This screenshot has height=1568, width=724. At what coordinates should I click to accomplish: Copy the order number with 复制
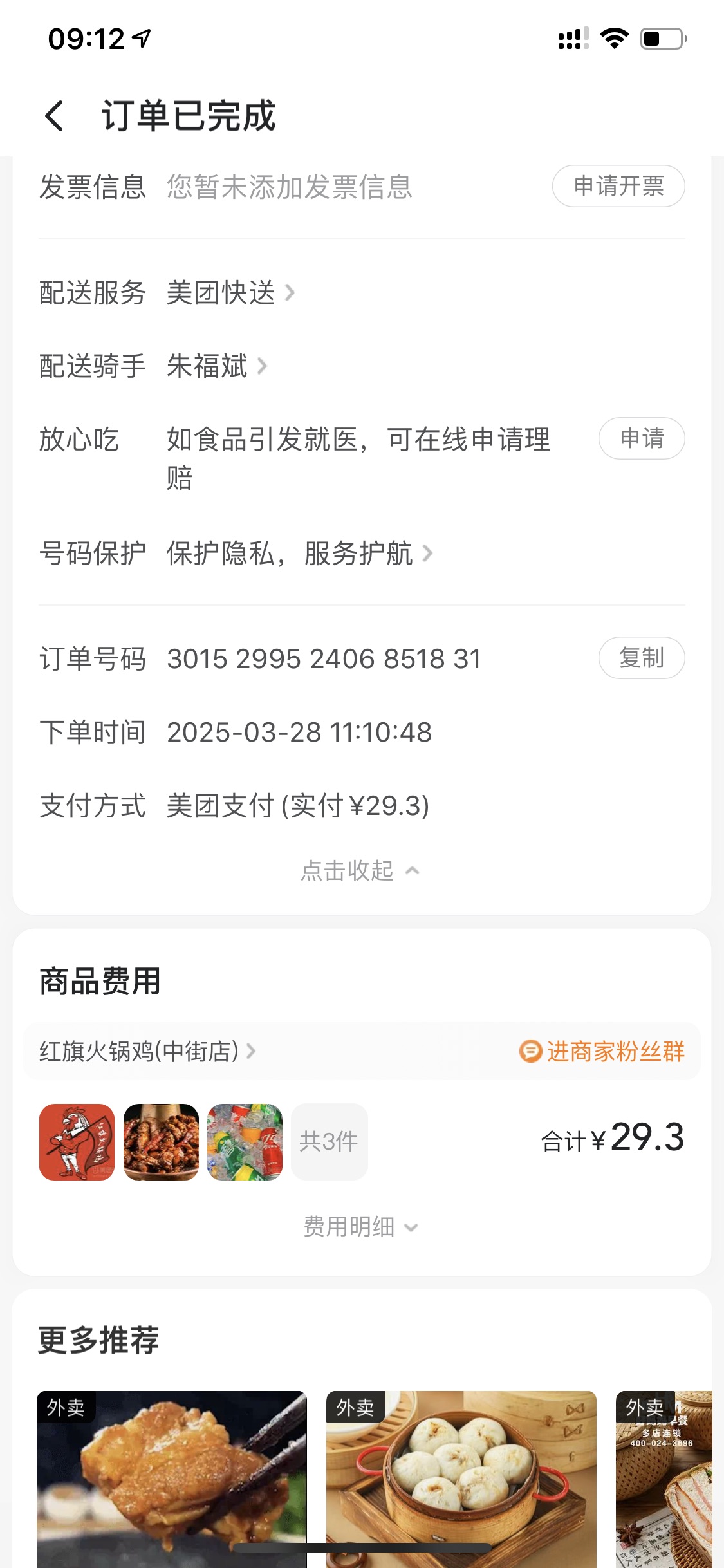[x=641, y=658]
